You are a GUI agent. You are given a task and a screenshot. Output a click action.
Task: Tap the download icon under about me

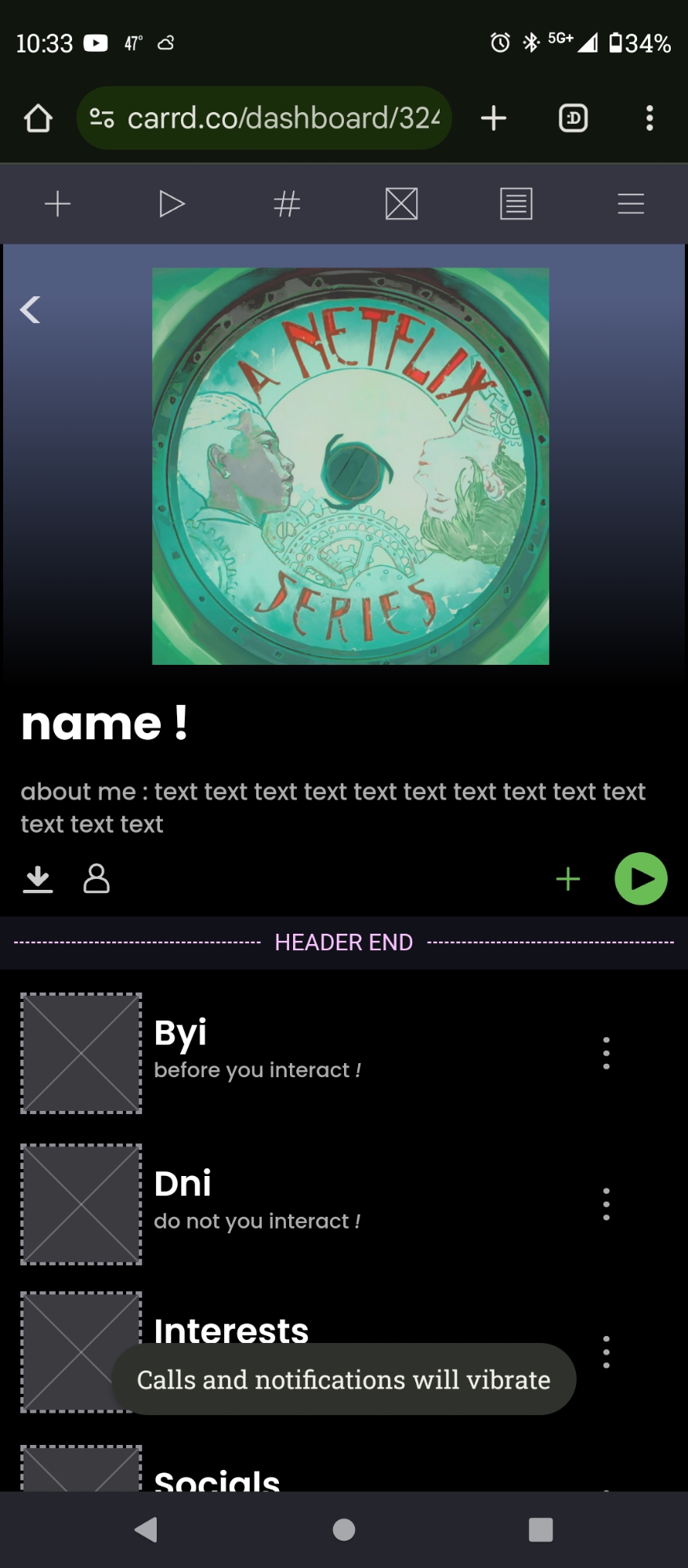(x=38, y=880)
